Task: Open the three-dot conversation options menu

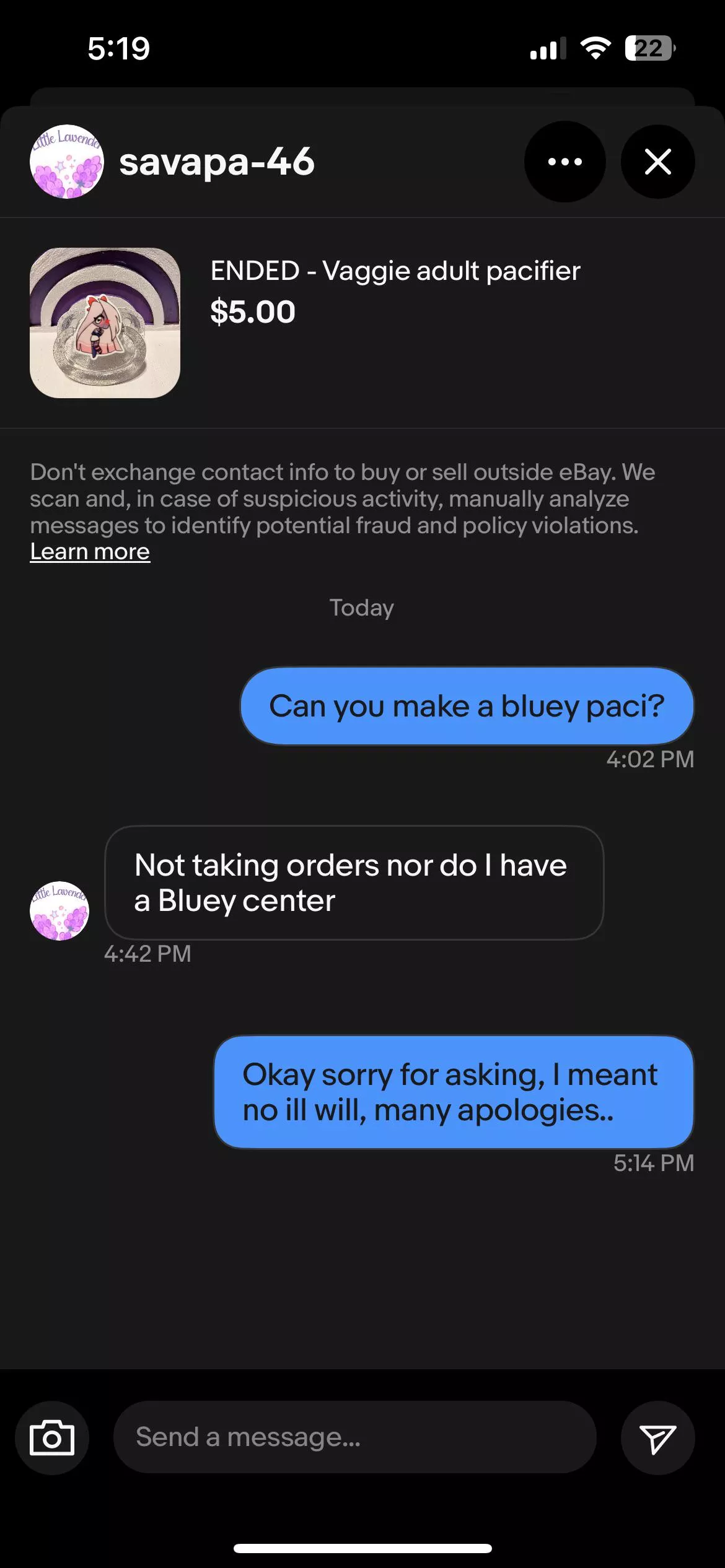Action: 565,162
